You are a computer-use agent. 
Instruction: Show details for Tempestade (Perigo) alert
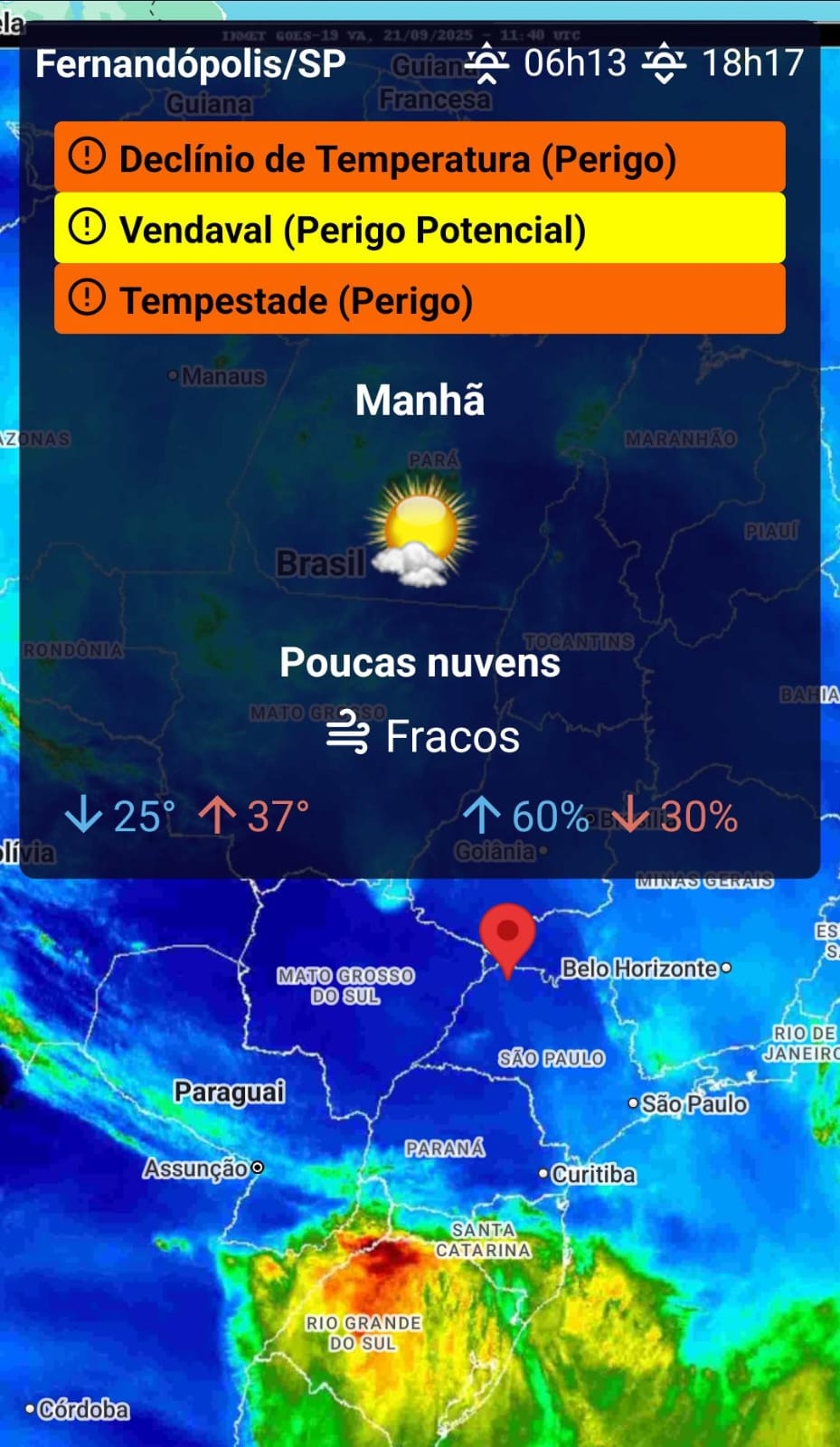tap(420, 299)
